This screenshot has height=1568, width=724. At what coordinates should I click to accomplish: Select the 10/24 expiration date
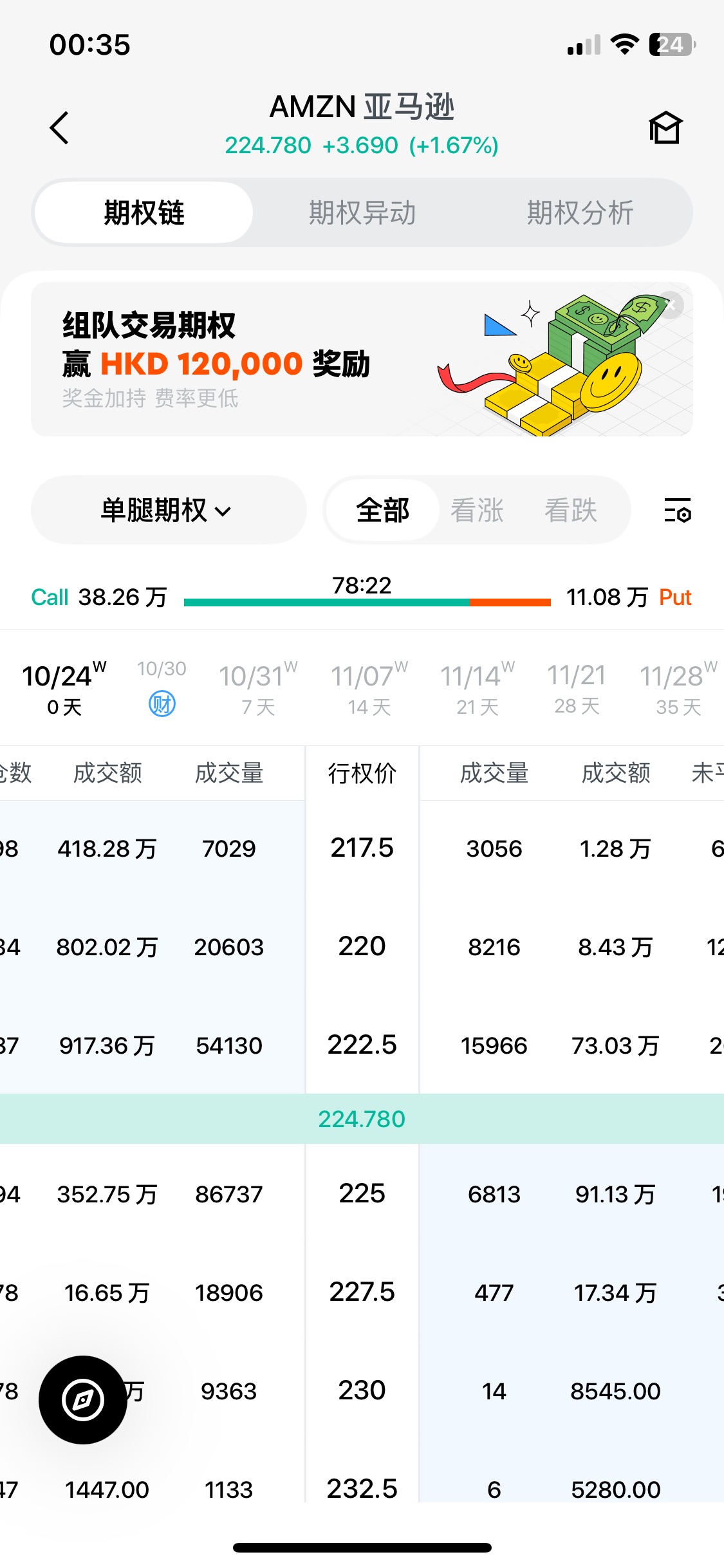[x=64, y=687]
